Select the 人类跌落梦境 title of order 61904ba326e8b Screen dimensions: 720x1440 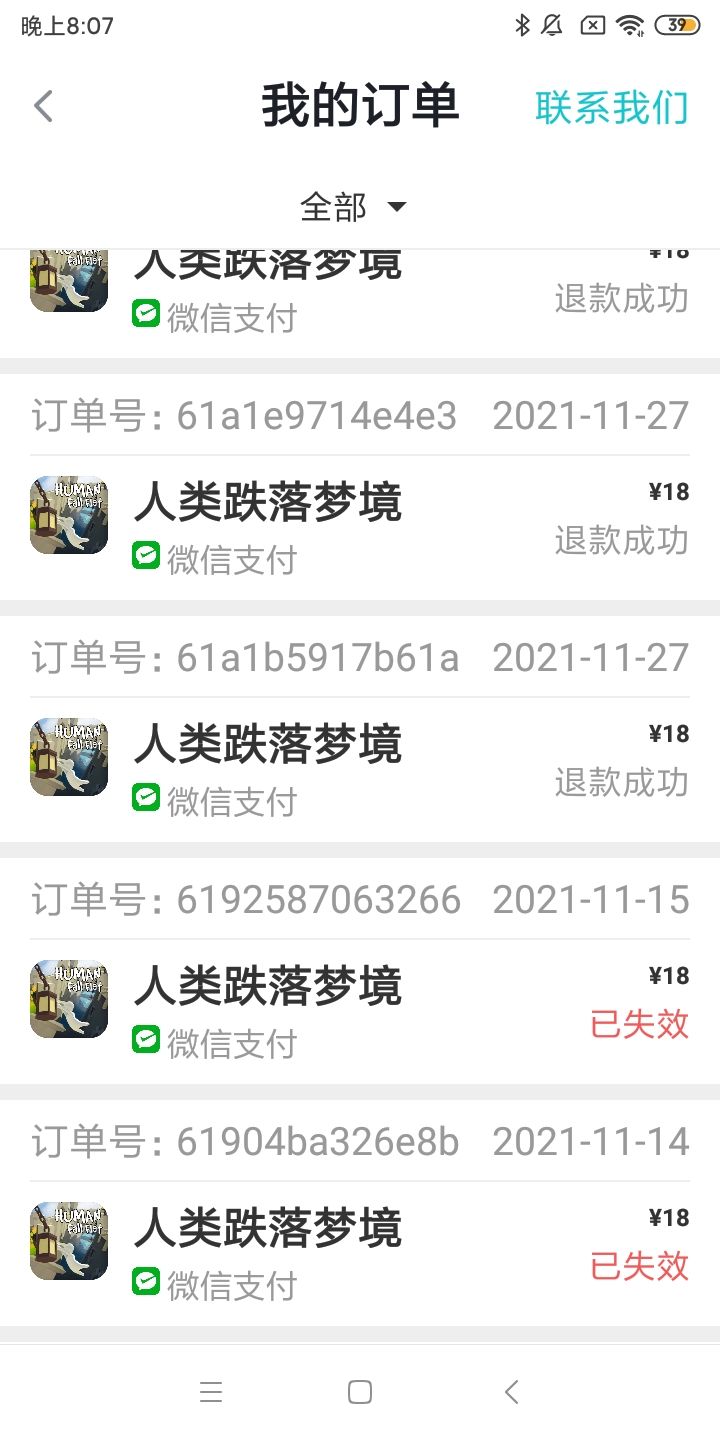(x=270, y=1228)
